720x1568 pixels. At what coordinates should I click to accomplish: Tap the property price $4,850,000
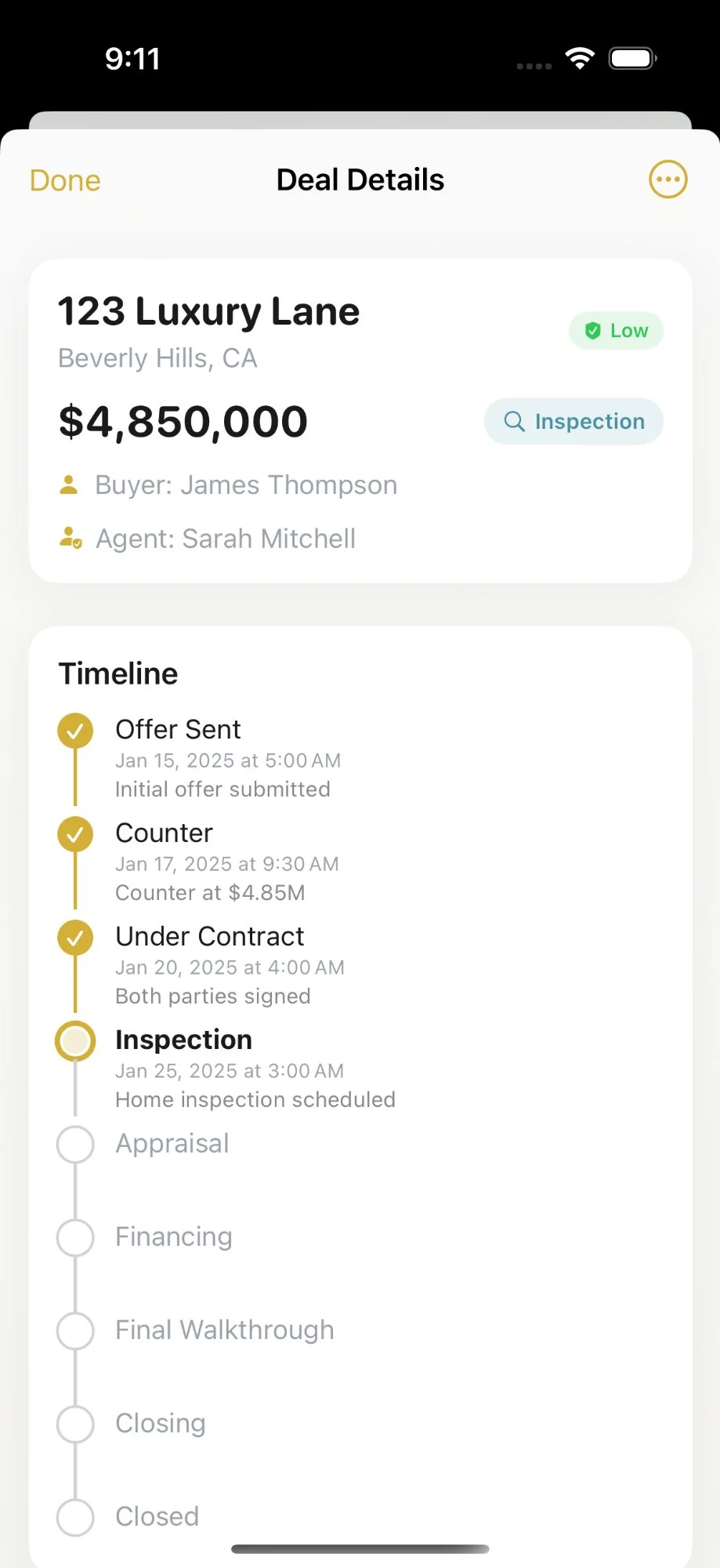[x=183, y=421]
